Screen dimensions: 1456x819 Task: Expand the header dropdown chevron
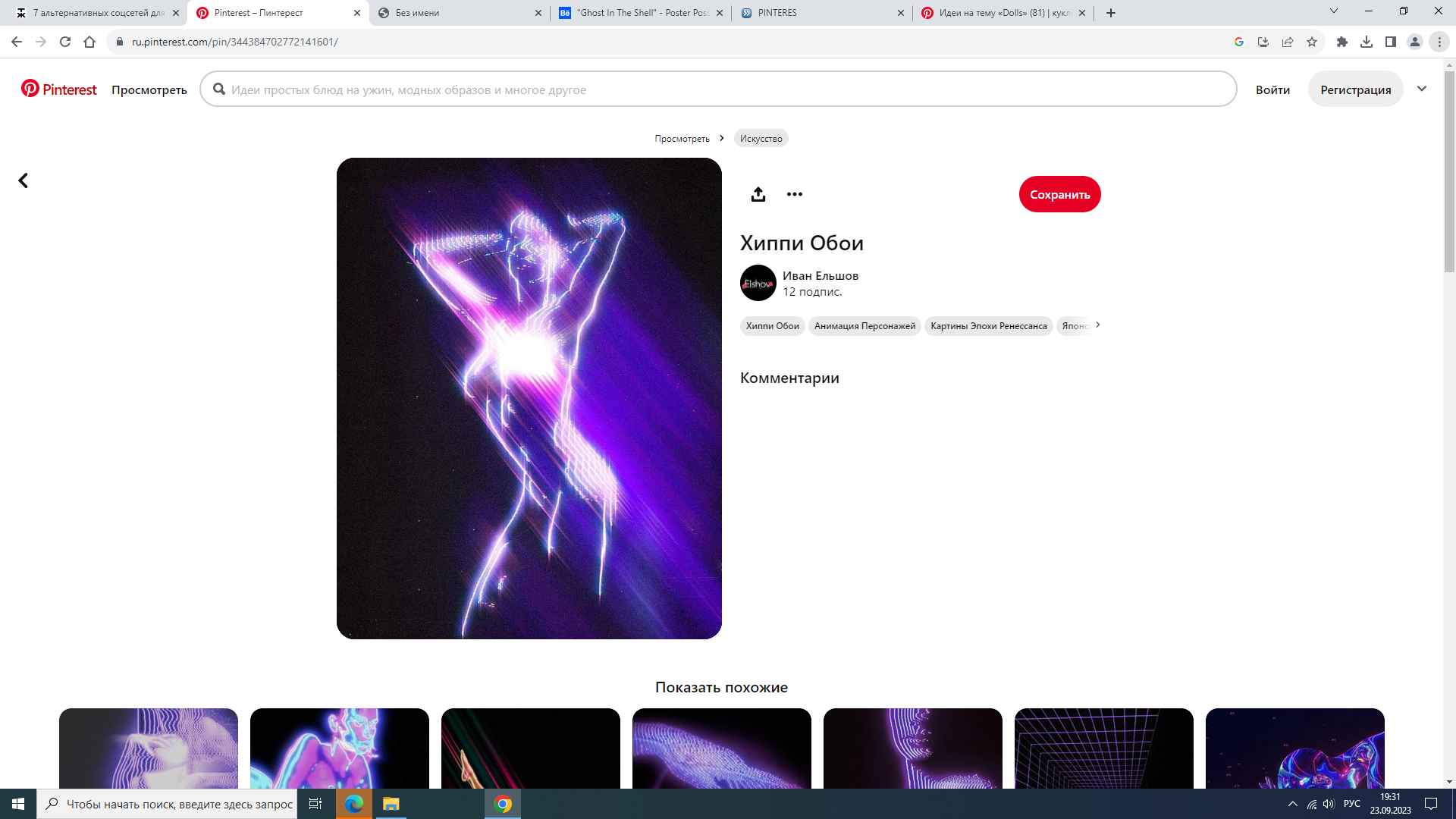point(1421,89)
